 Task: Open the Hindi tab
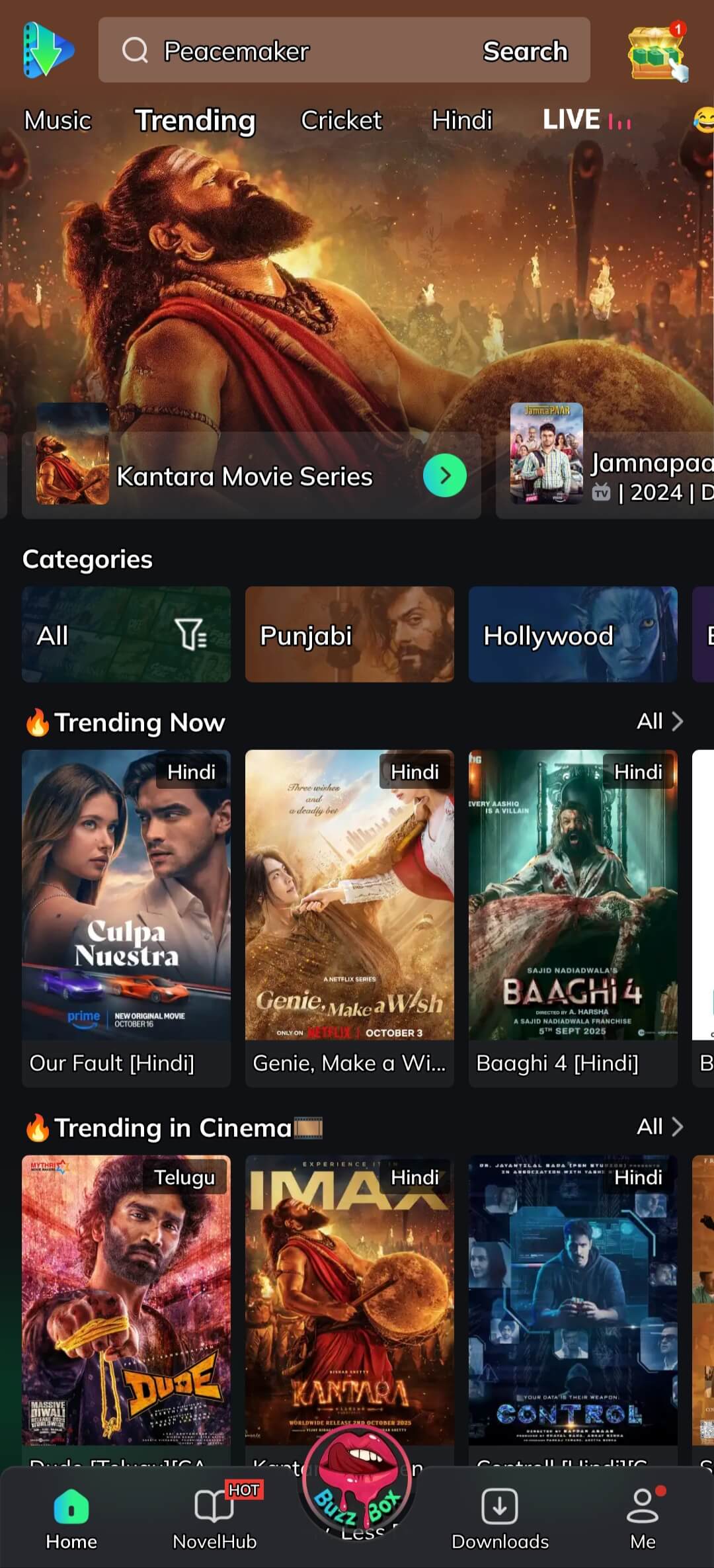coord(461,120)
